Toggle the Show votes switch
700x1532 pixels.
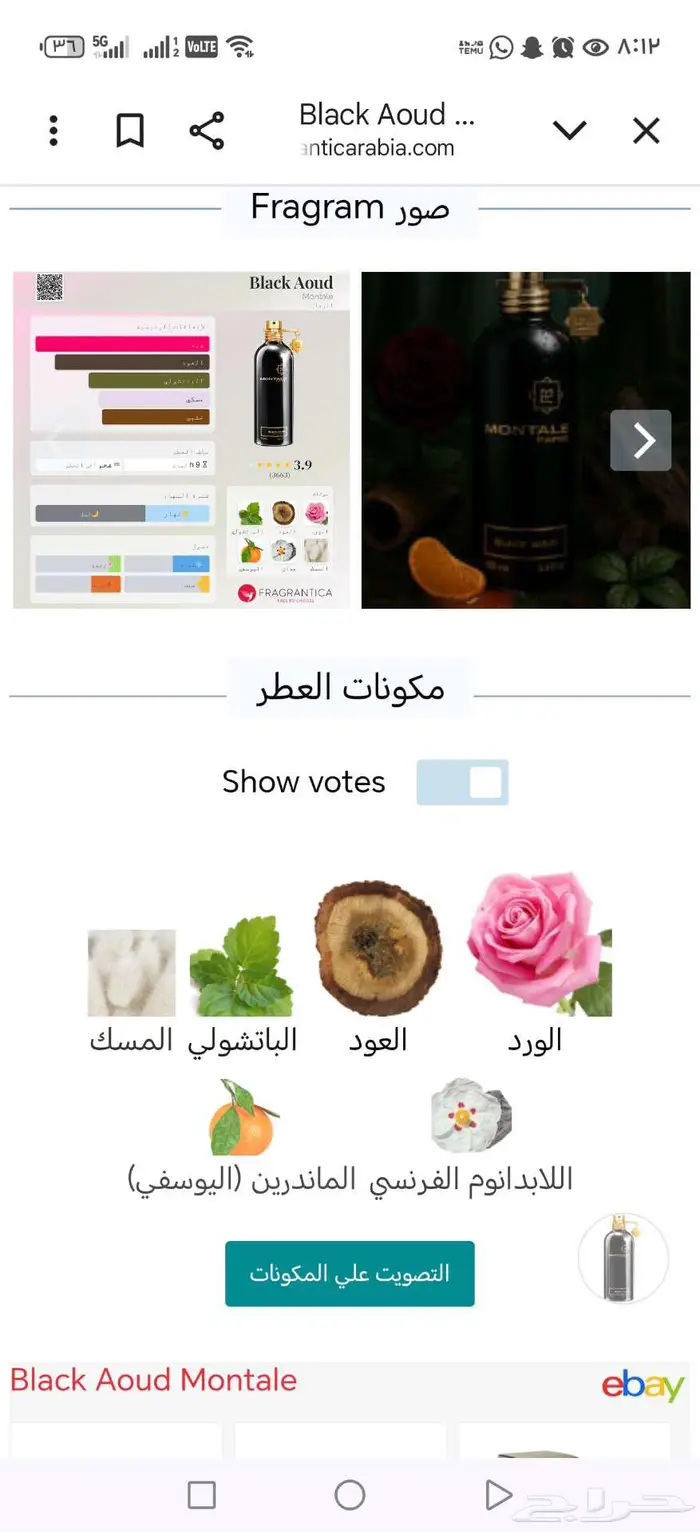463,782
